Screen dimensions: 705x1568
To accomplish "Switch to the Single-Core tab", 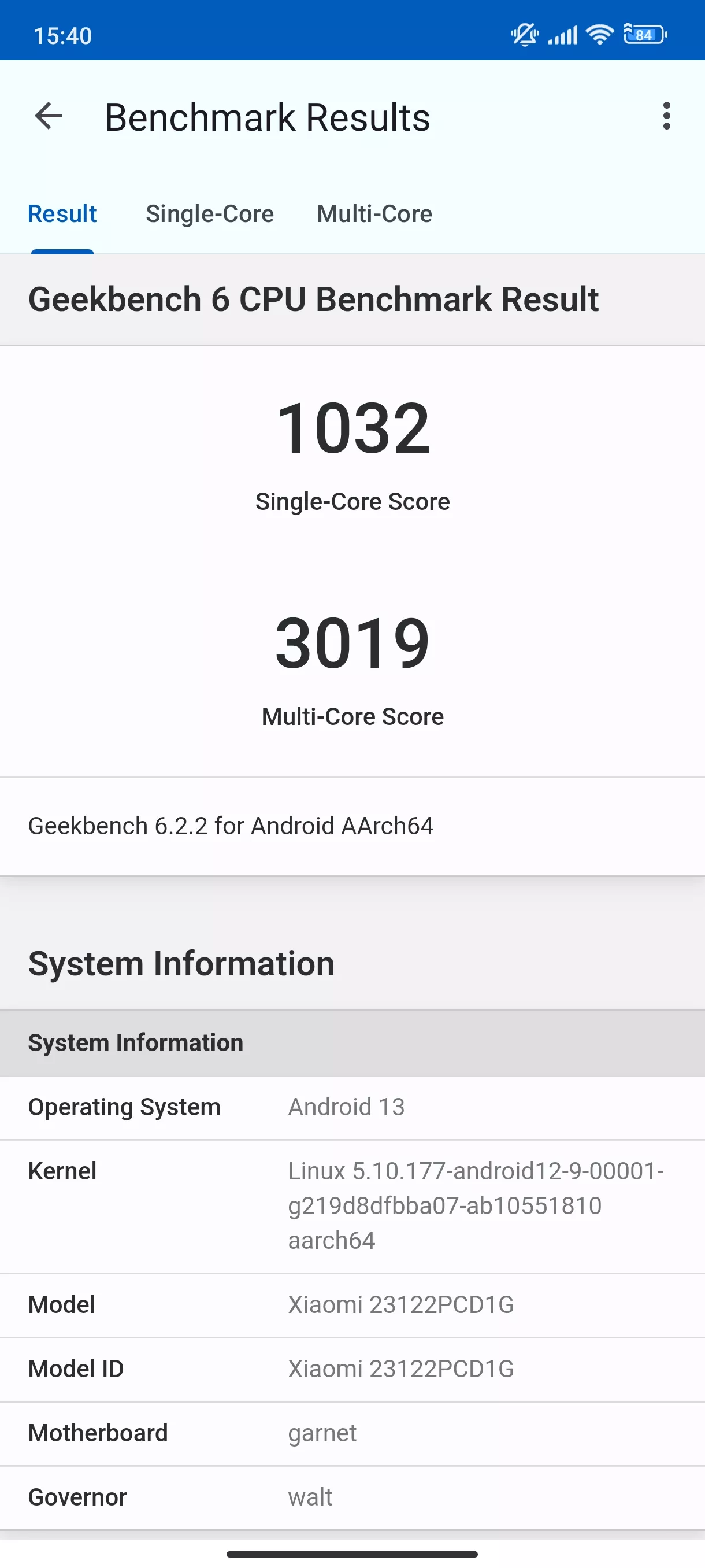I will (210, 215).
